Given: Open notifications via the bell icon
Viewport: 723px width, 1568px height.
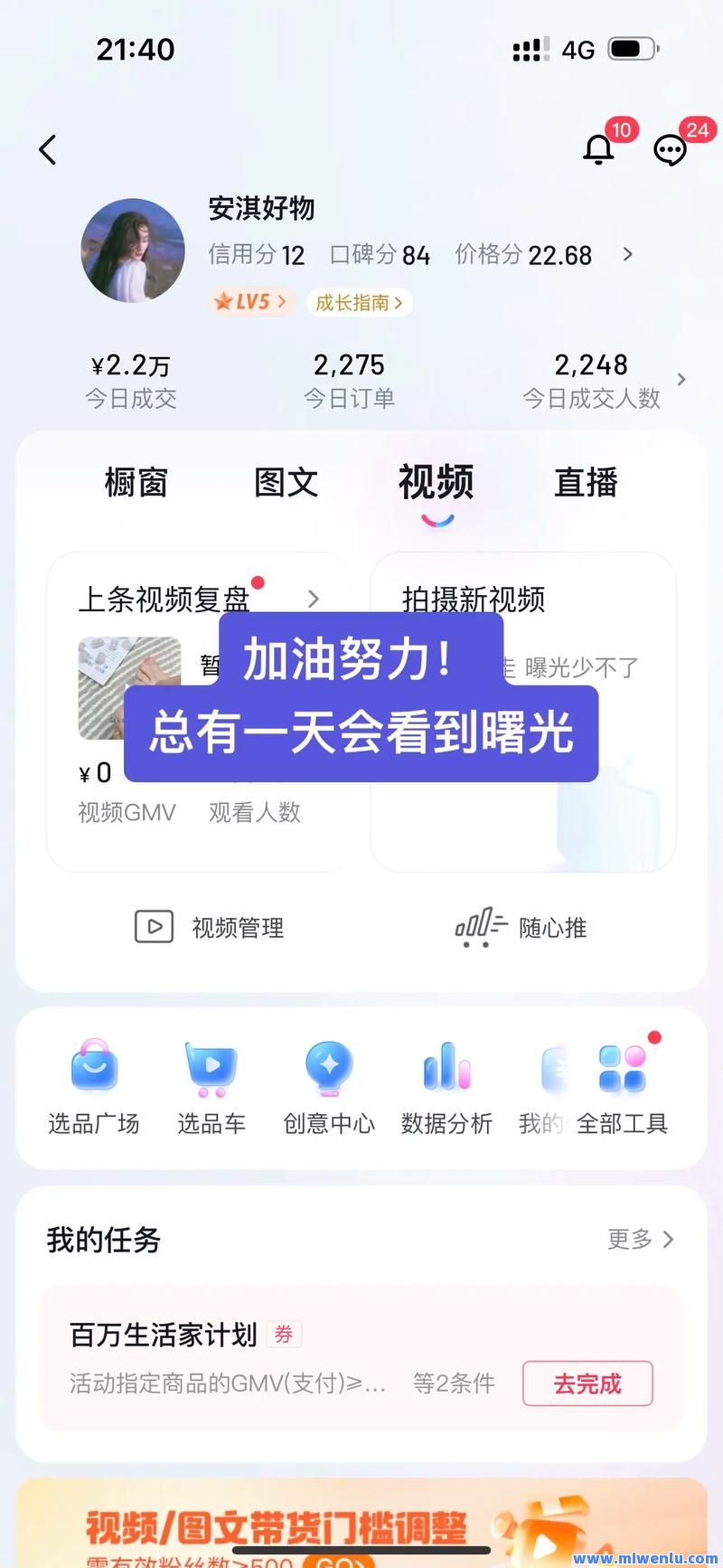Looking at the screenshot, I should coord(598,147).
